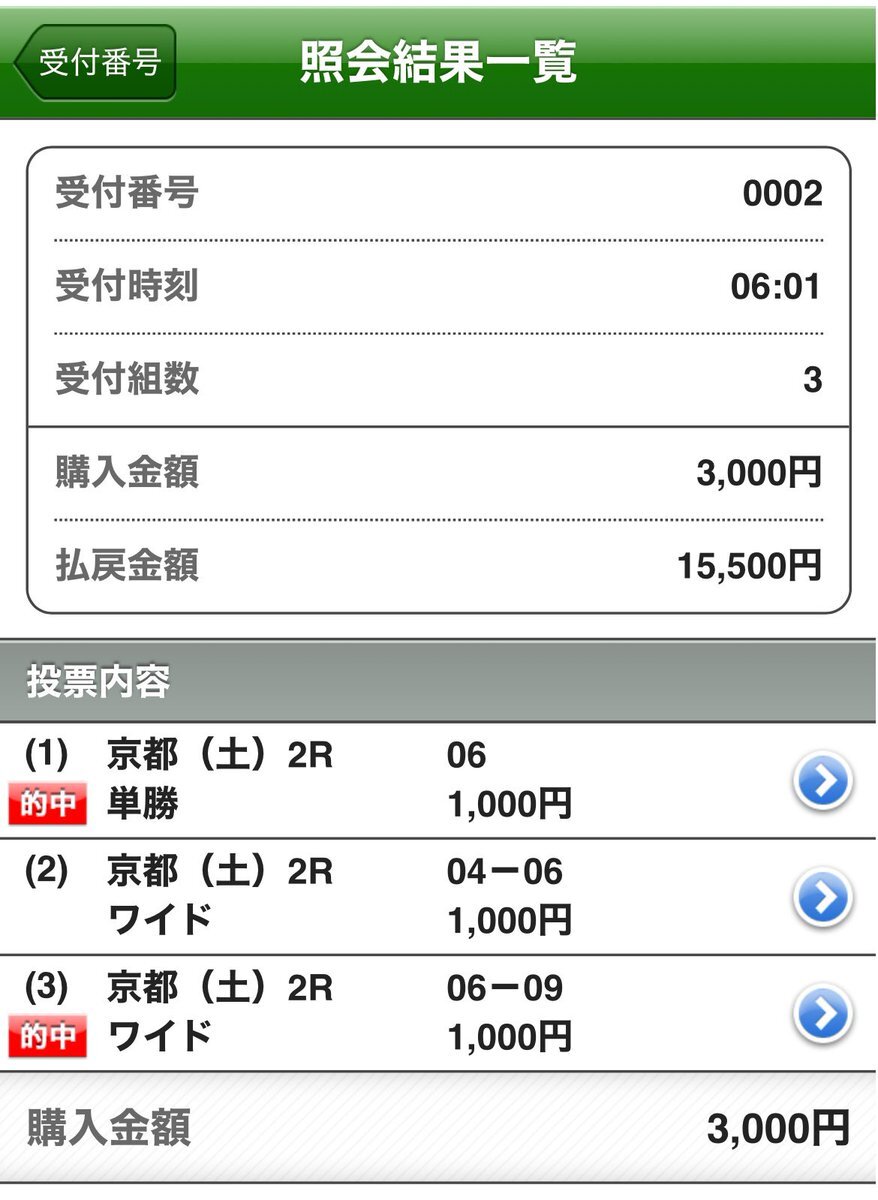Open details for 単勝 06 bet
The image size is (878, 1200).
(822, 781)
